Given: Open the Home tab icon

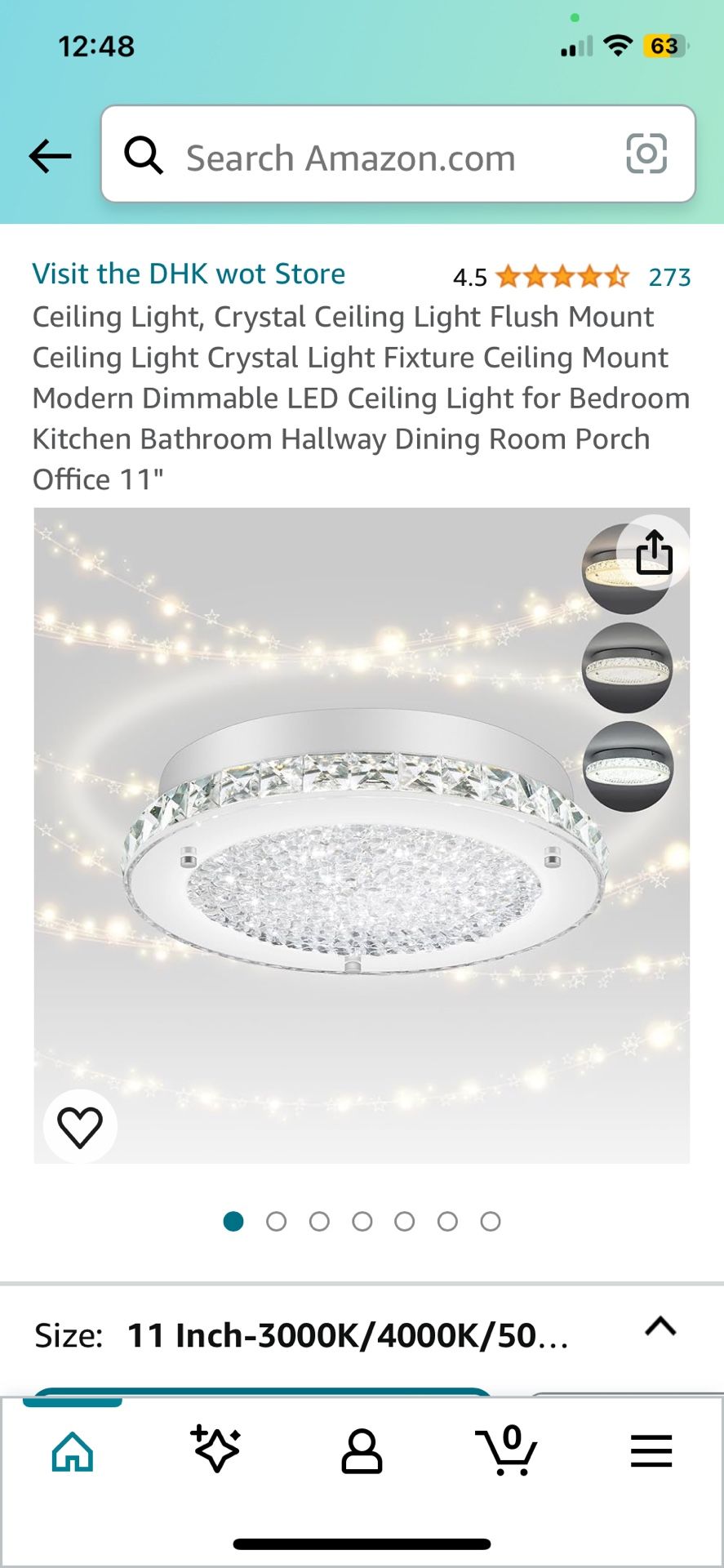Looking at the screenshot, I should tap(73, 1452).
